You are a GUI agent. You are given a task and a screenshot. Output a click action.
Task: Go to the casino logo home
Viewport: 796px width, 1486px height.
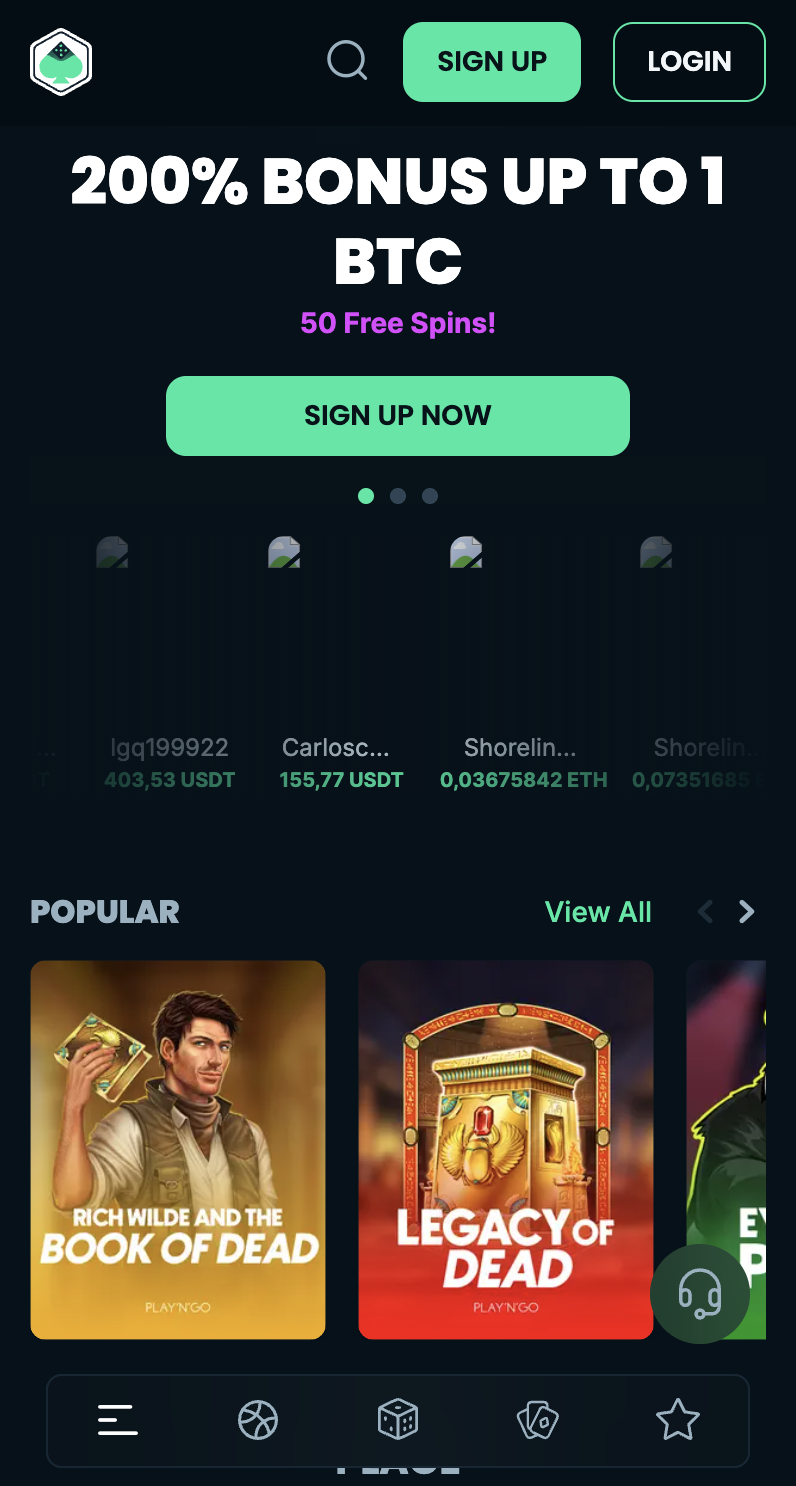tap(61, 62)
